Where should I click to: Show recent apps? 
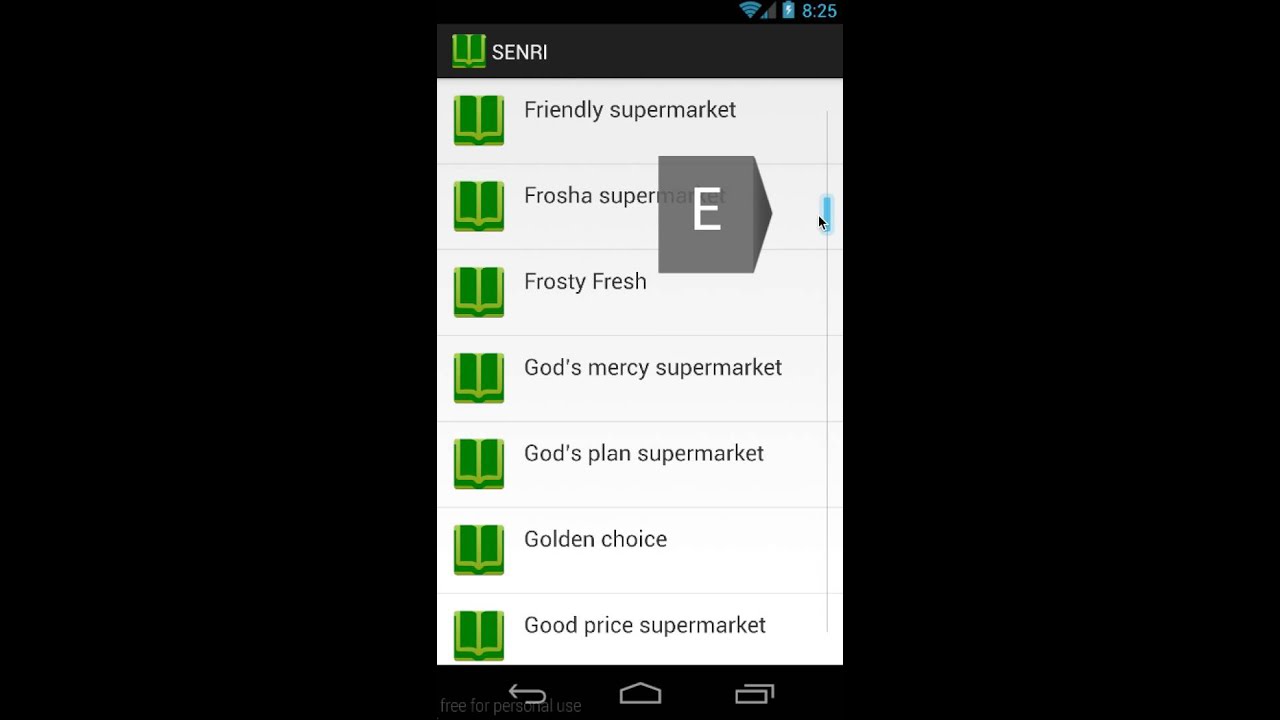(x=754, y=694)
